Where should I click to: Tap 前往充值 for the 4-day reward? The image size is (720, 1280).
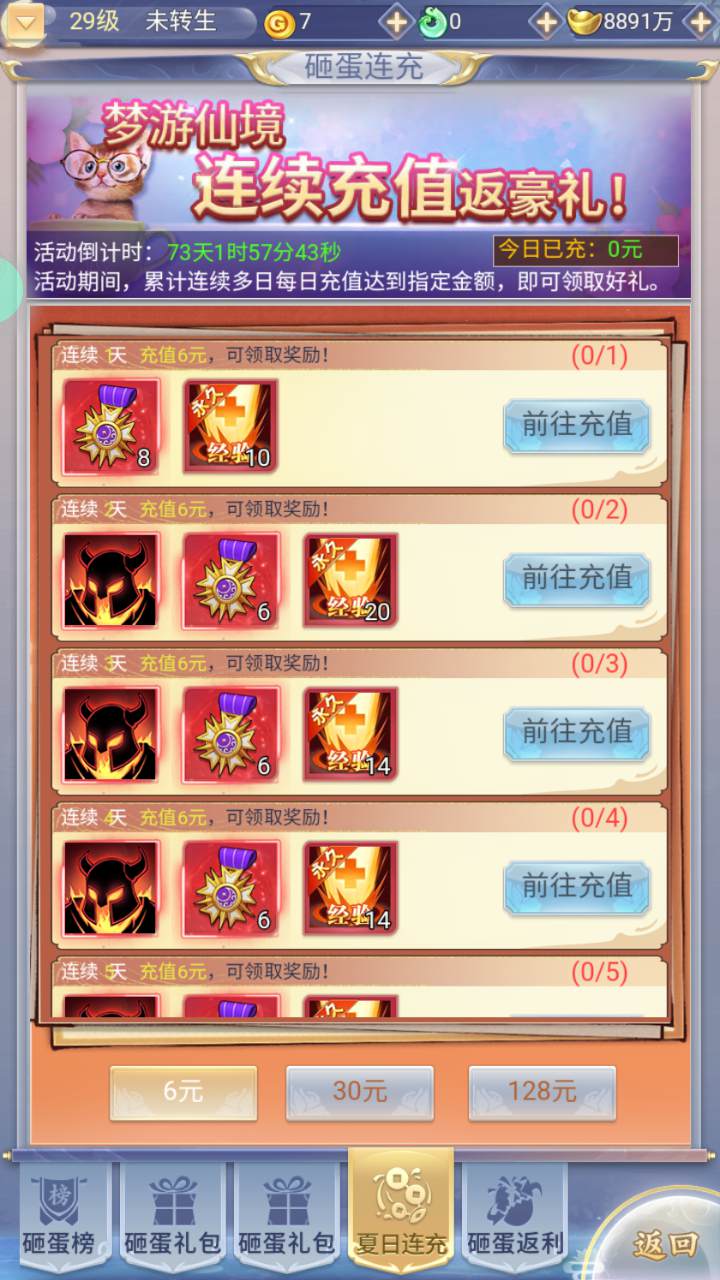(x=576, y=886)
